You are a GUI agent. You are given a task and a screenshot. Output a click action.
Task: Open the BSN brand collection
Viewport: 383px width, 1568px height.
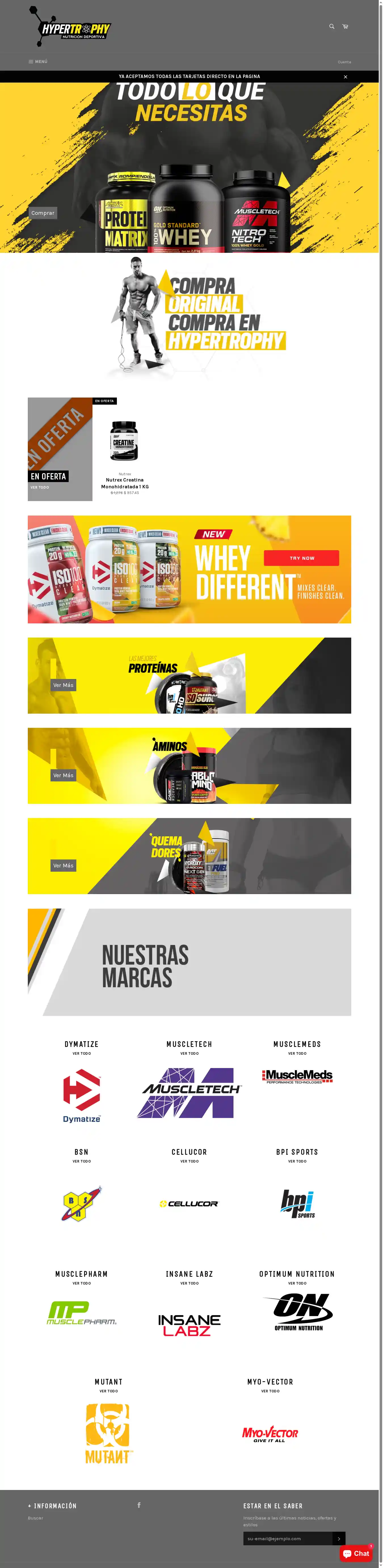[x=82, y=1203]
